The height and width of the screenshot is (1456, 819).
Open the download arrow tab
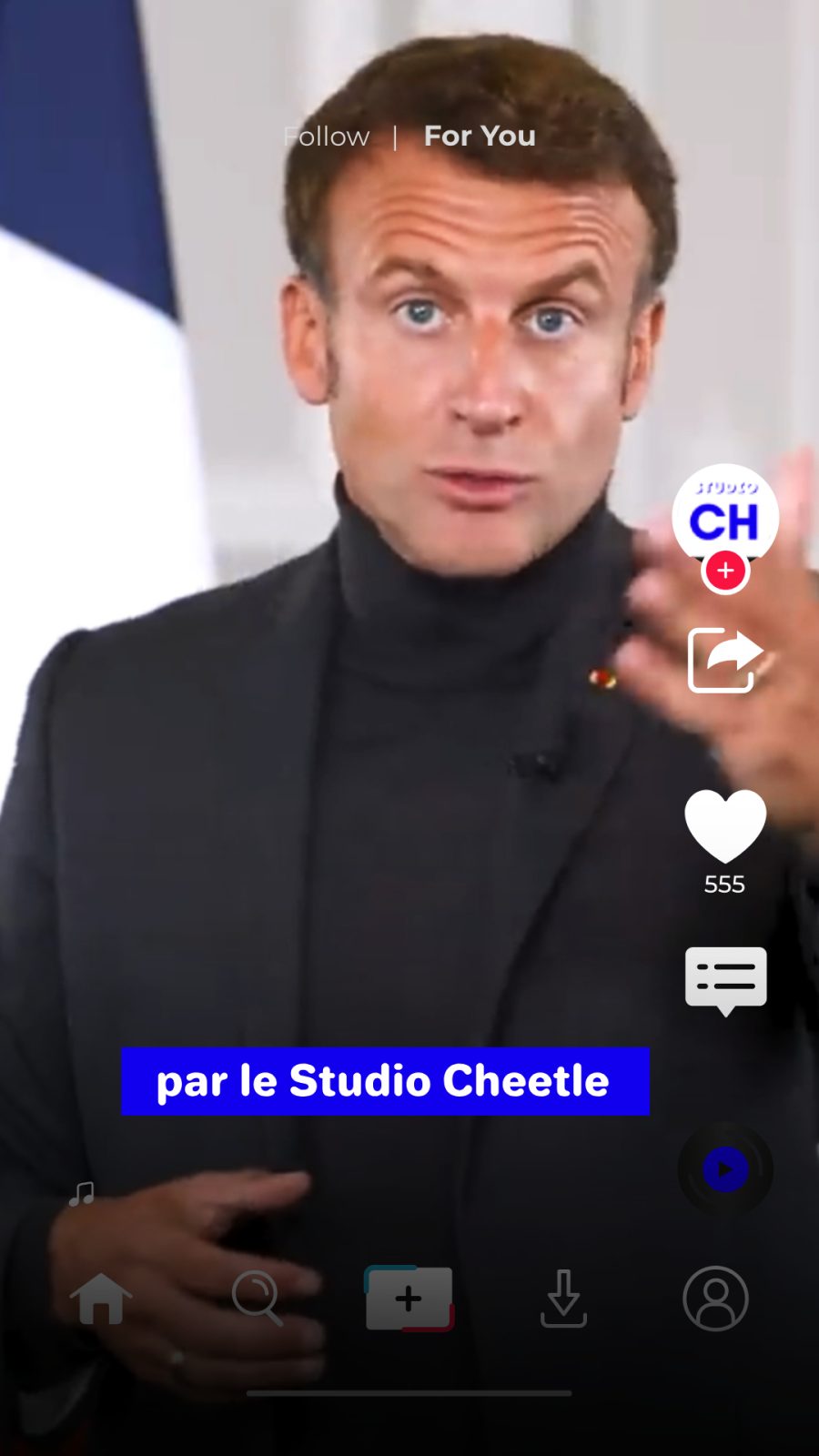[x=563, y=1299]
